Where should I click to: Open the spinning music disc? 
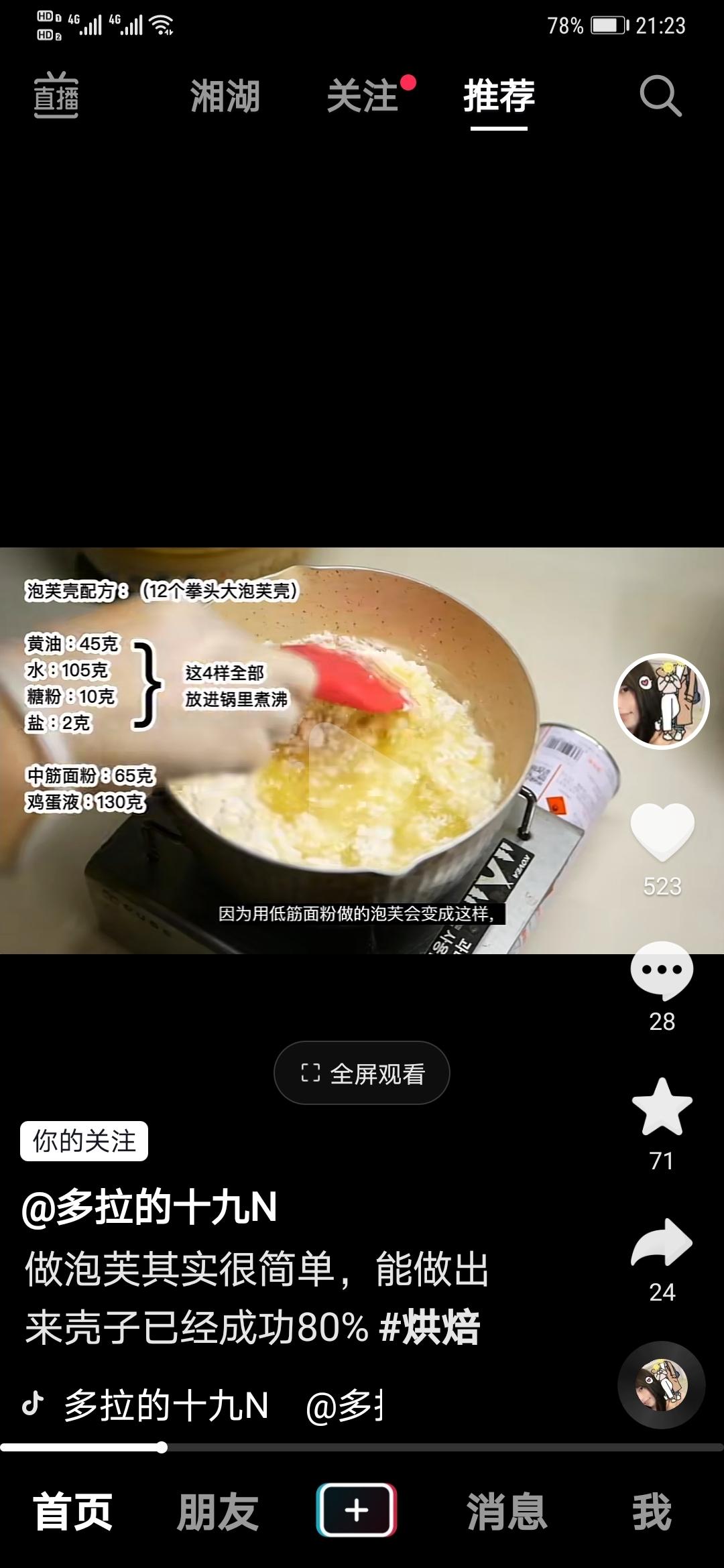click(x=662, y=1384)
